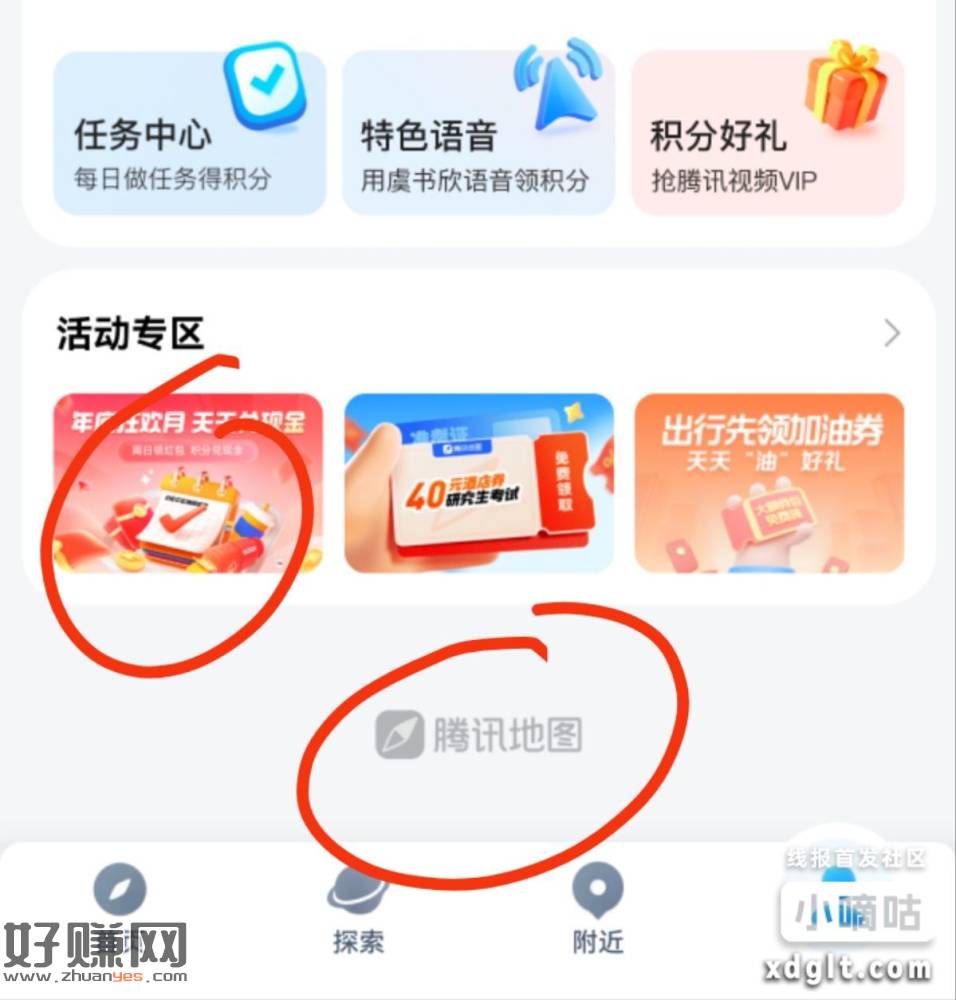Image resolution: width=956 pixels, height=1000 pixels.
Task: Expand 活动专区 with the chevron arrow
Action: 892,334
